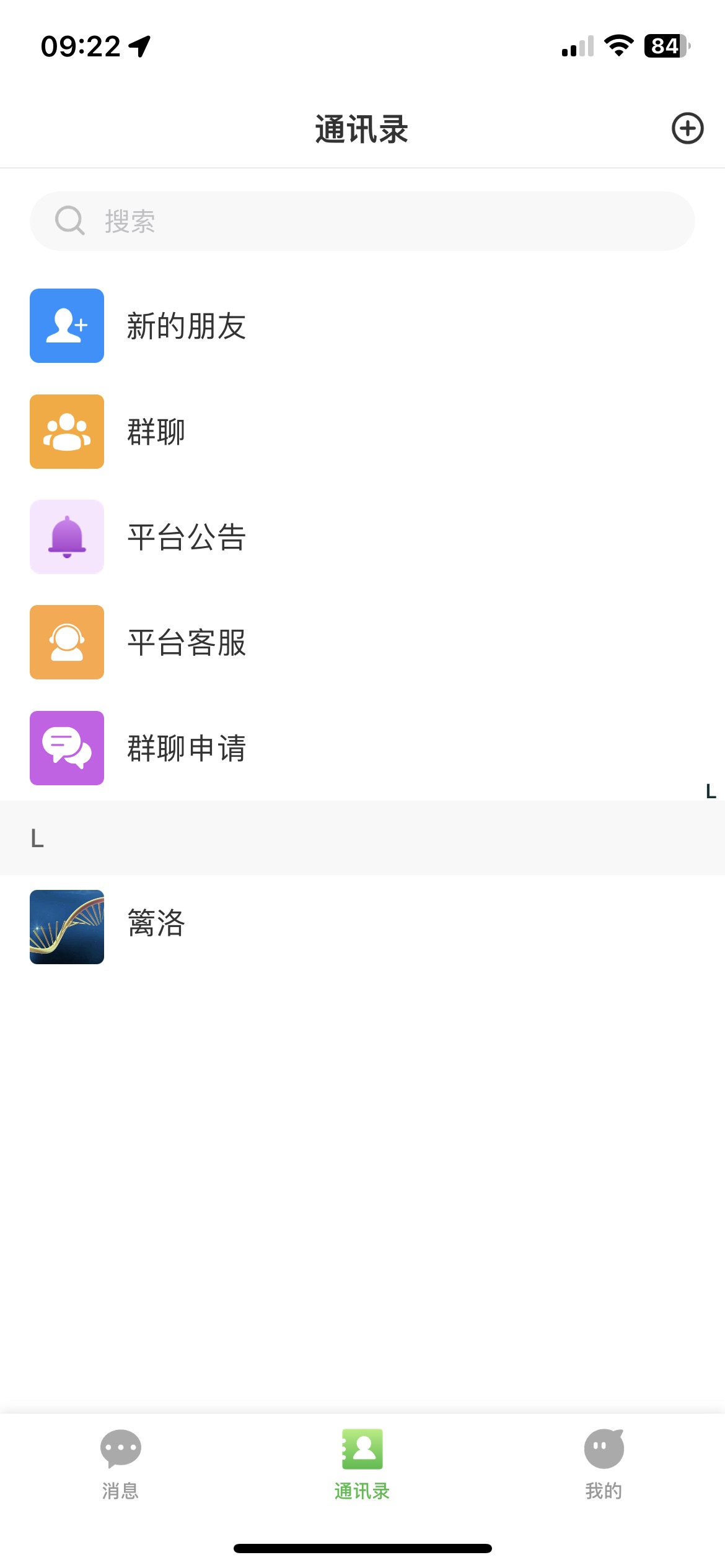Screen dimensions: 725x1568
Task: Go to the 我的 tab
Action: pyautogui.click(x=604, y=1464)
